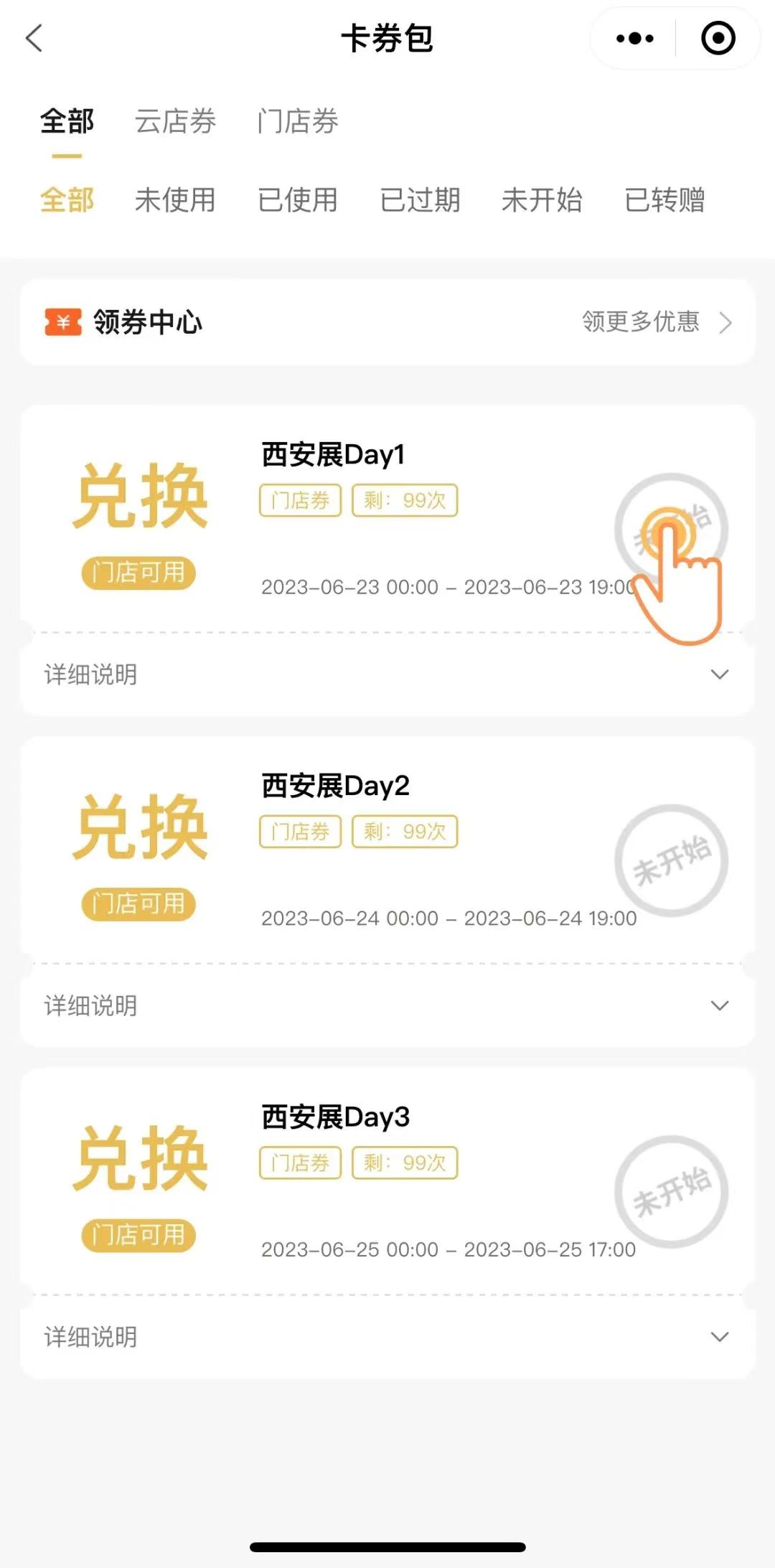Viewport: 775px width, 1568px height.
Task: Go back from the 卡券包 page
Action: (x=34, y=38)
